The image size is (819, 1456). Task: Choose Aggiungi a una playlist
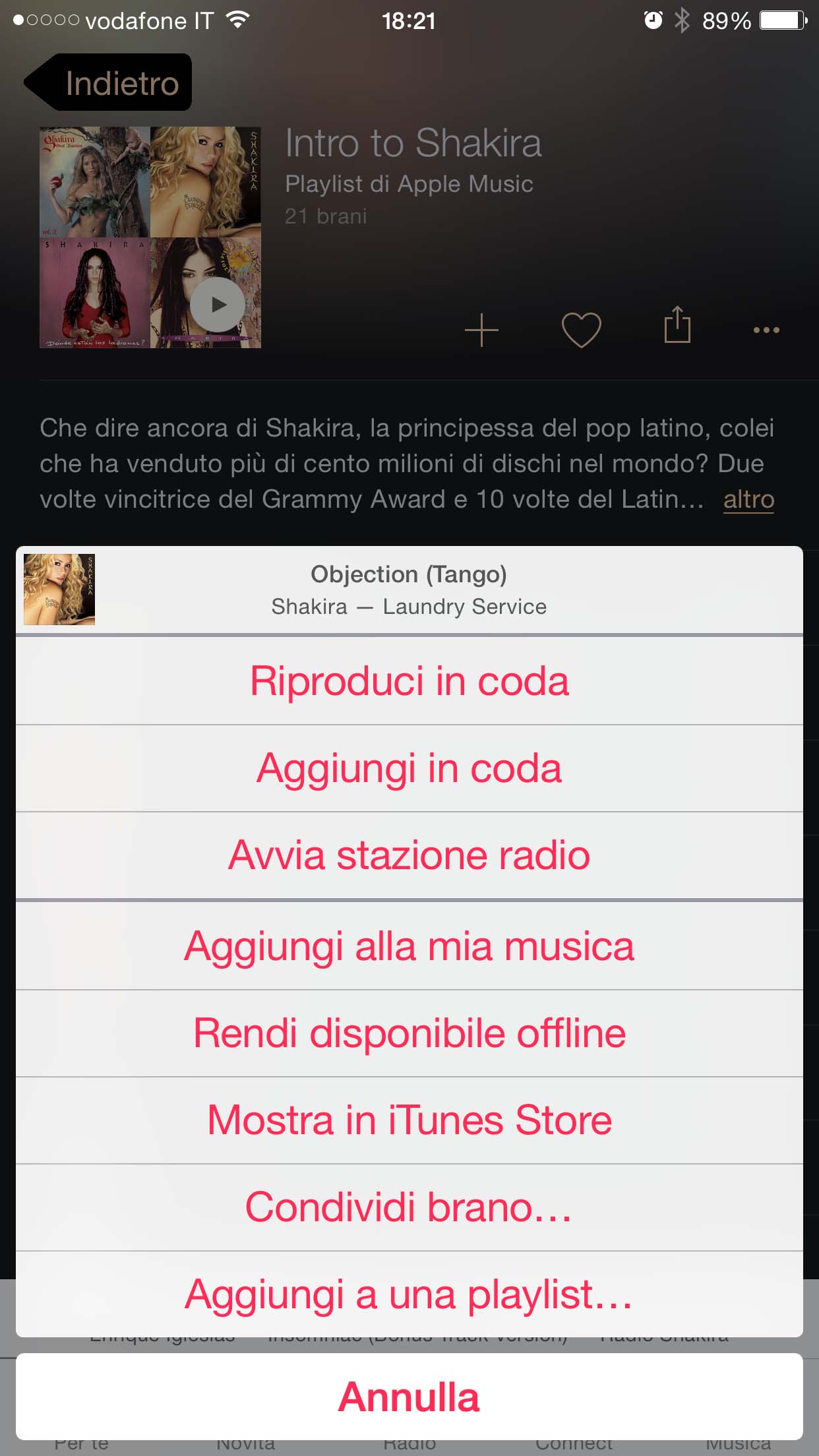[409, 1294]
